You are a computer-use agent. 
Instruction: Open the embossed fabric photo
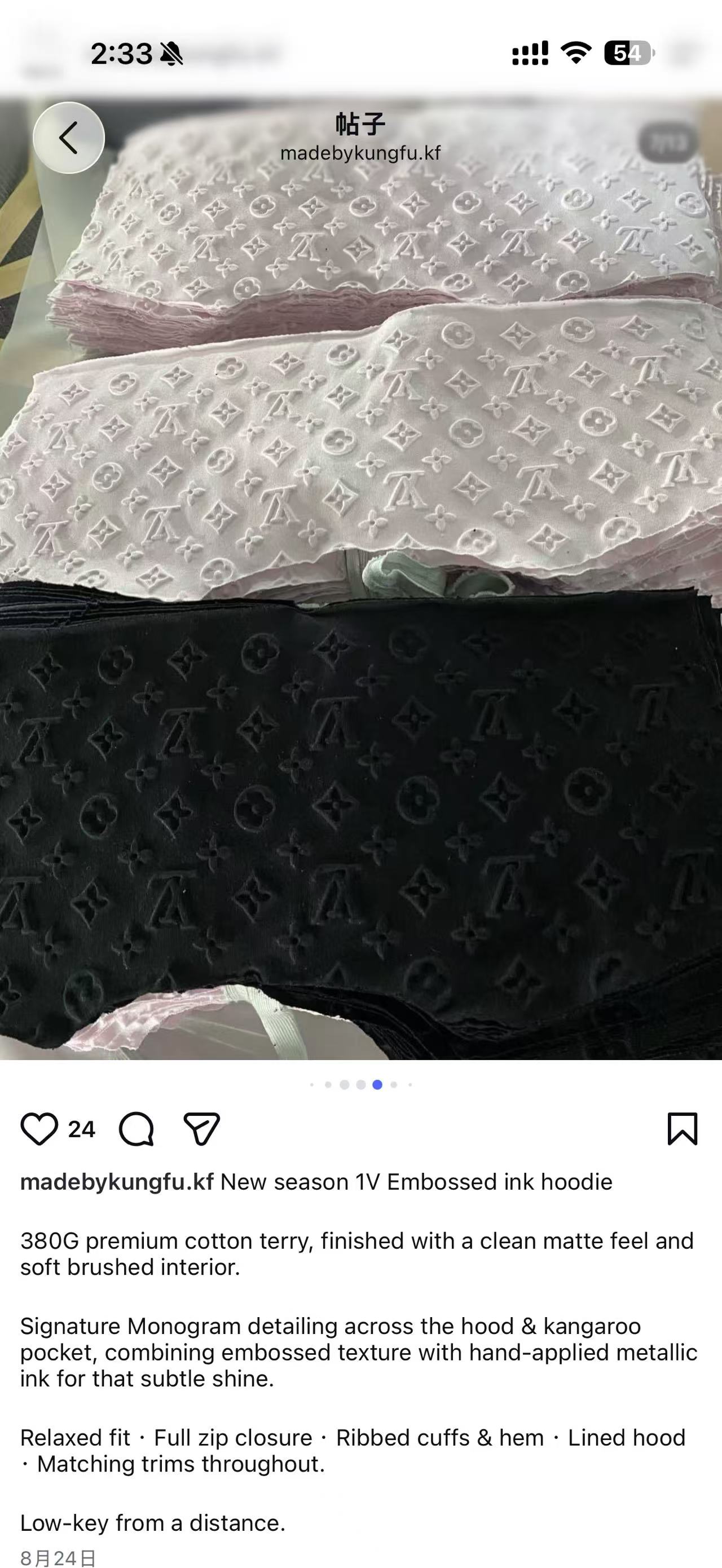pyautogui.click(x=361, y=578)
